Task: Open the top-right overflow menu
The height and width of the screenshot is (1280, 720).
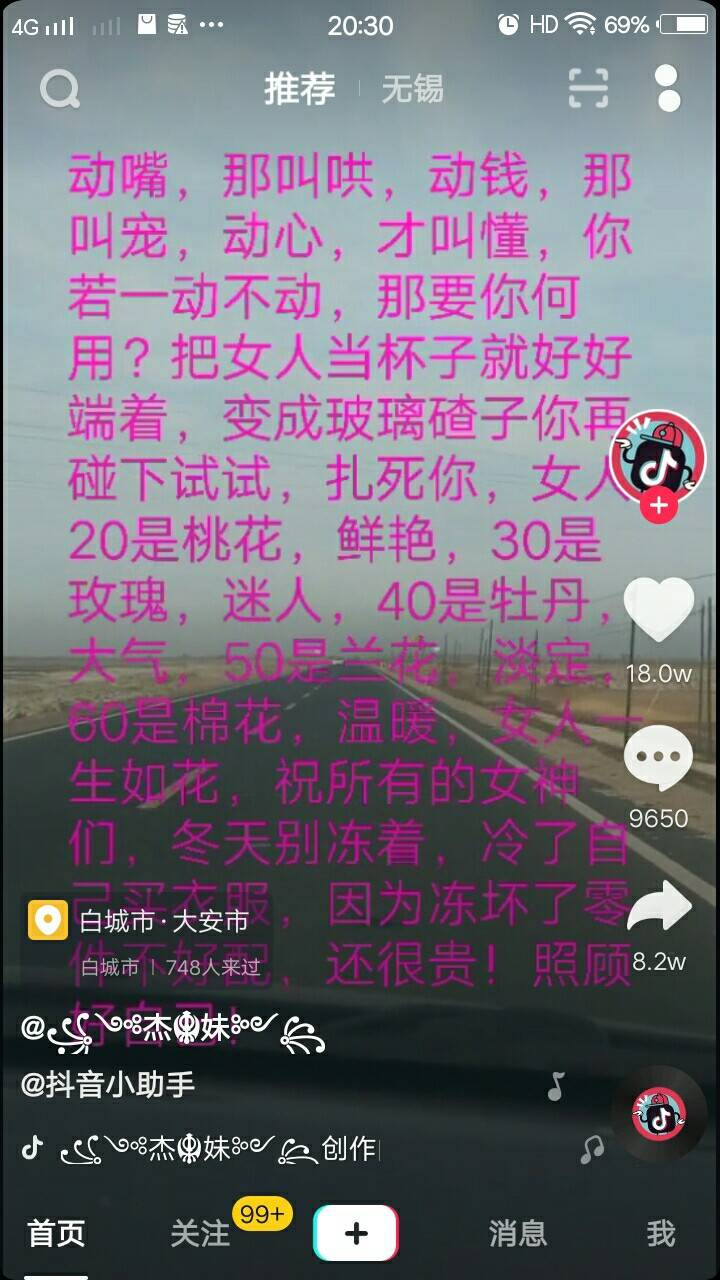Action: (668, 89)
